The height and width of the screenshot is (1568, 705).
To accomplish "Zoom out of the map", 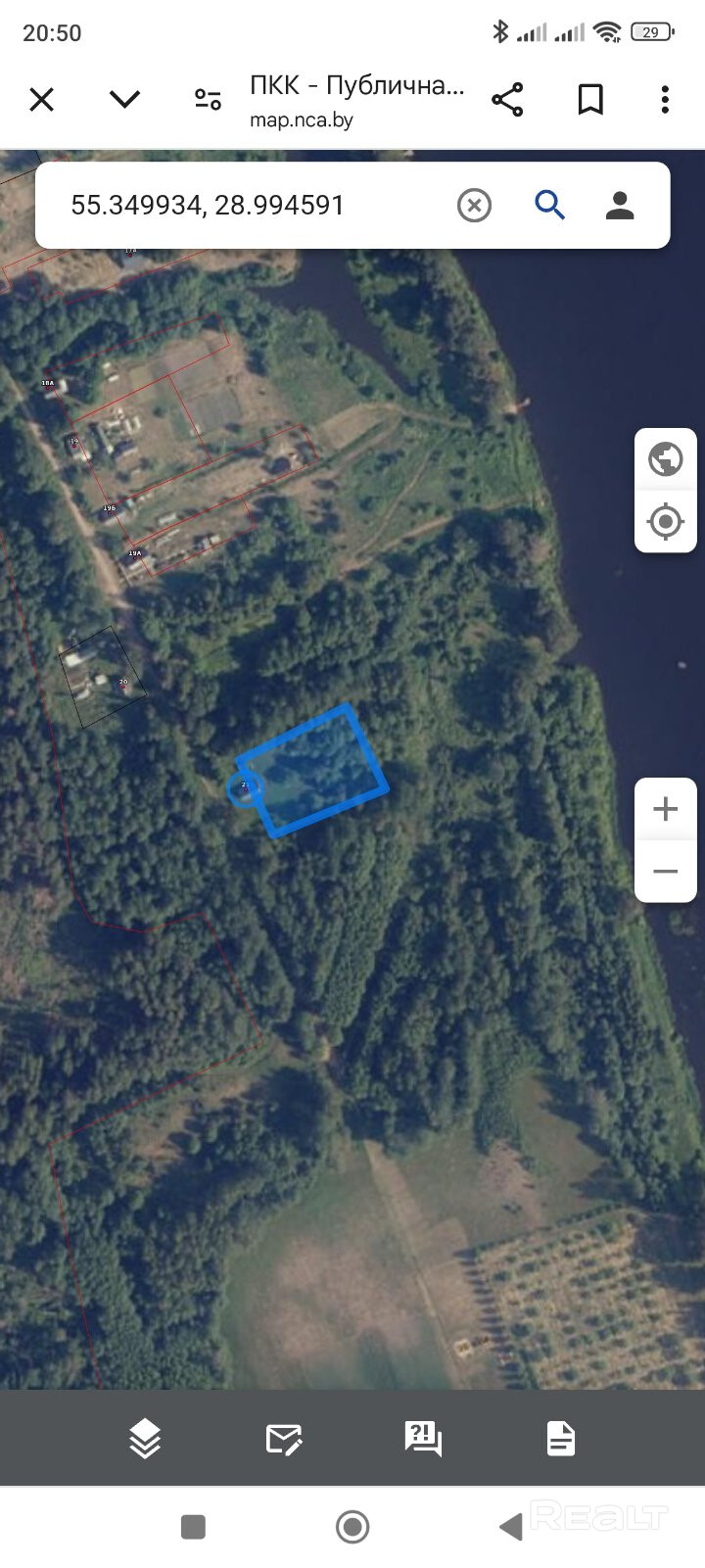I will coord(666,872).
